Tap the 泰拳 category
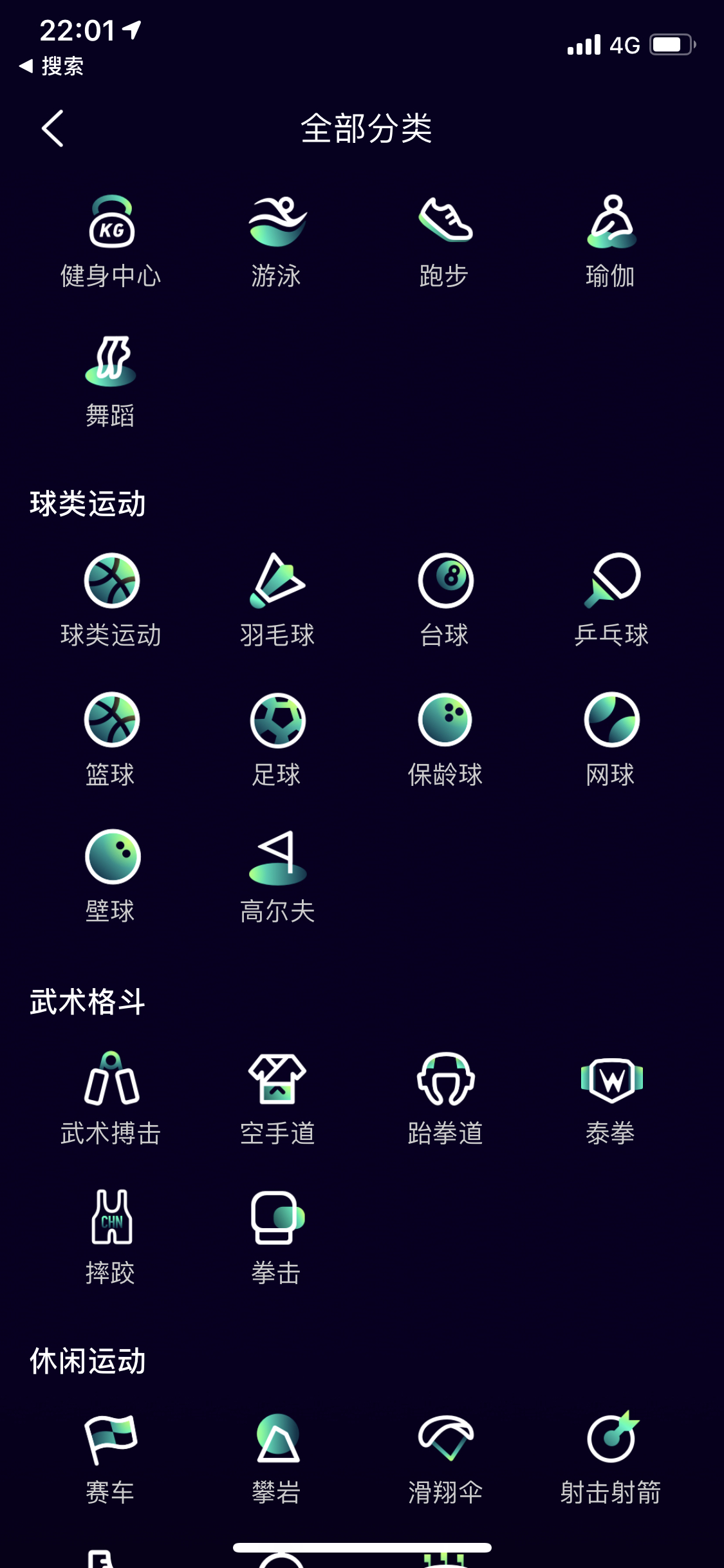Image resolution: width=724 pixels, height=1568 pixels. 611,1099
